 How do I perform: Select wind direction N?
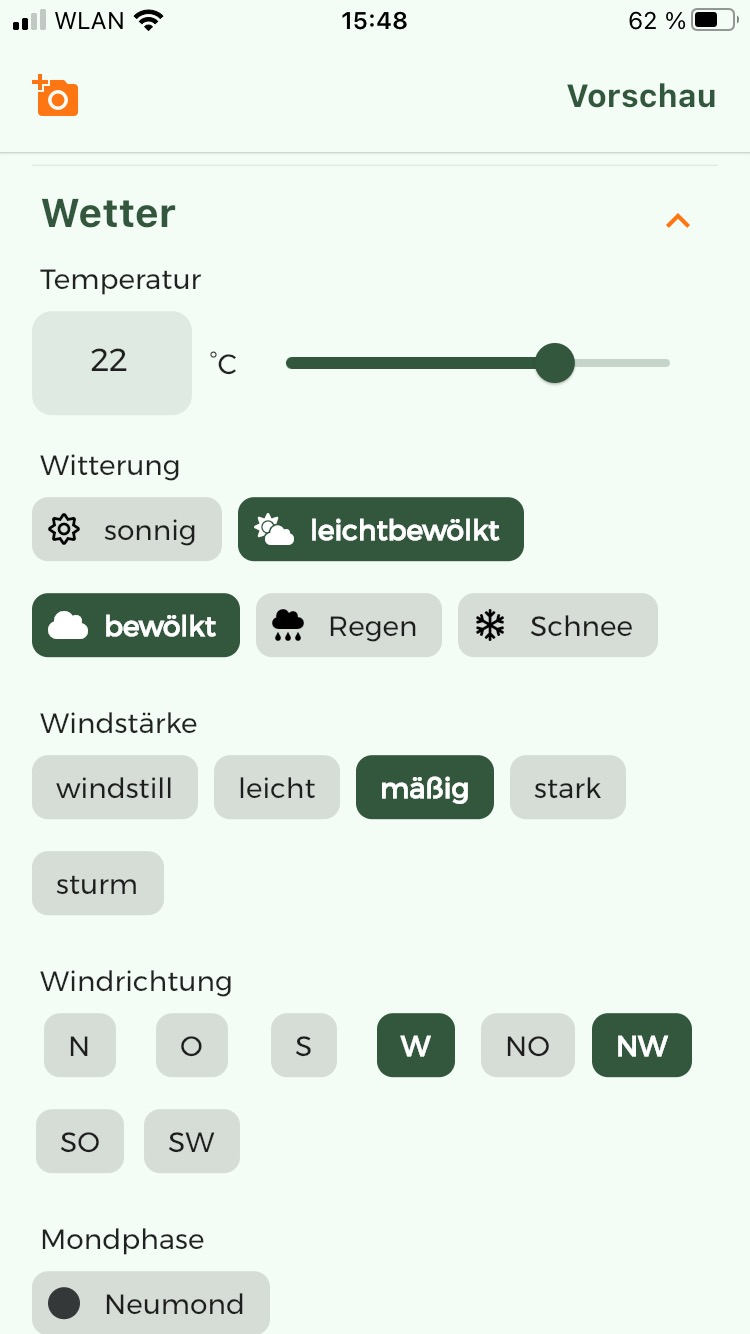coord(79,1046)
